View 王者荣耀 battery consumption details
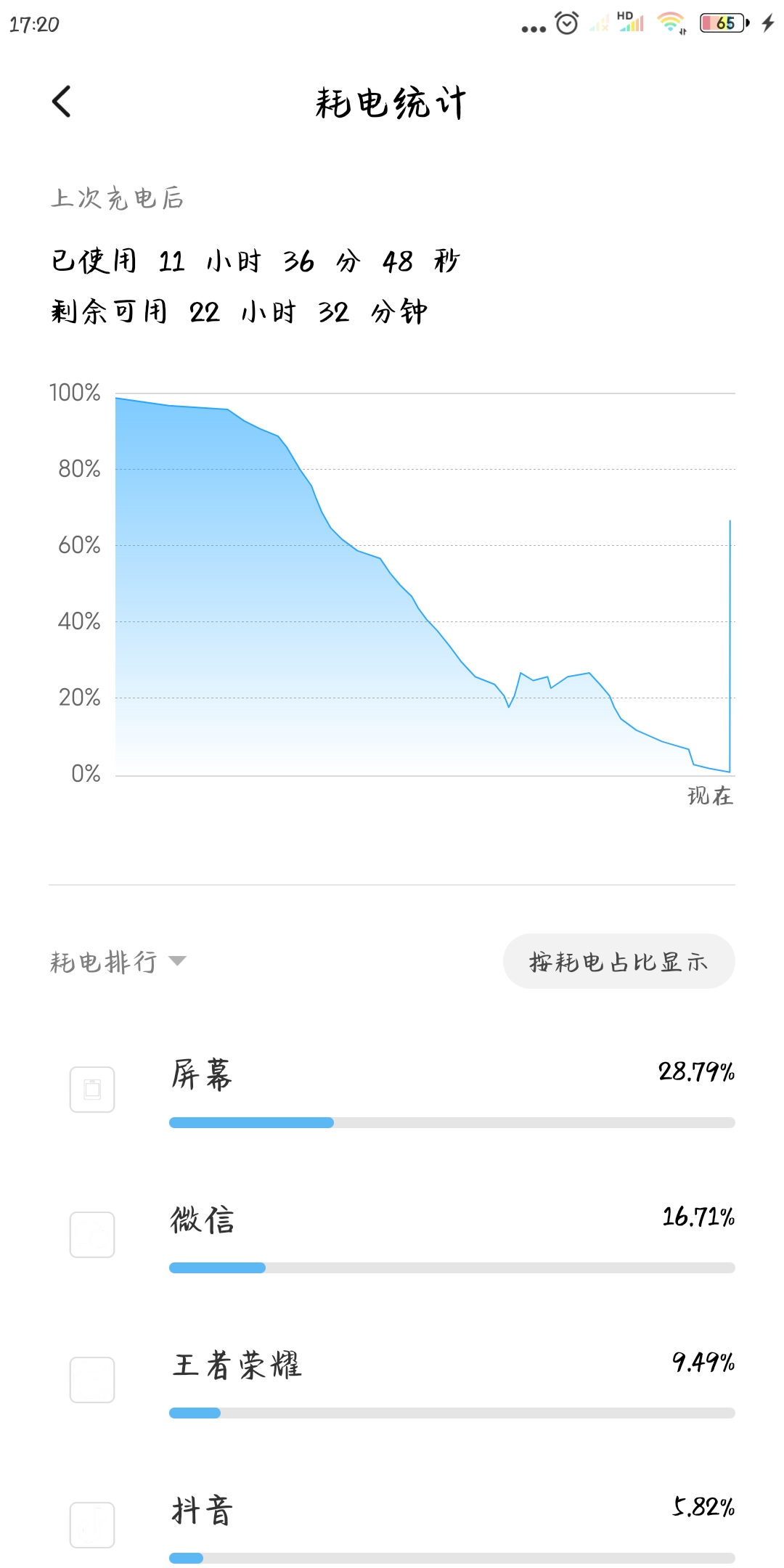 [392, 1381]
